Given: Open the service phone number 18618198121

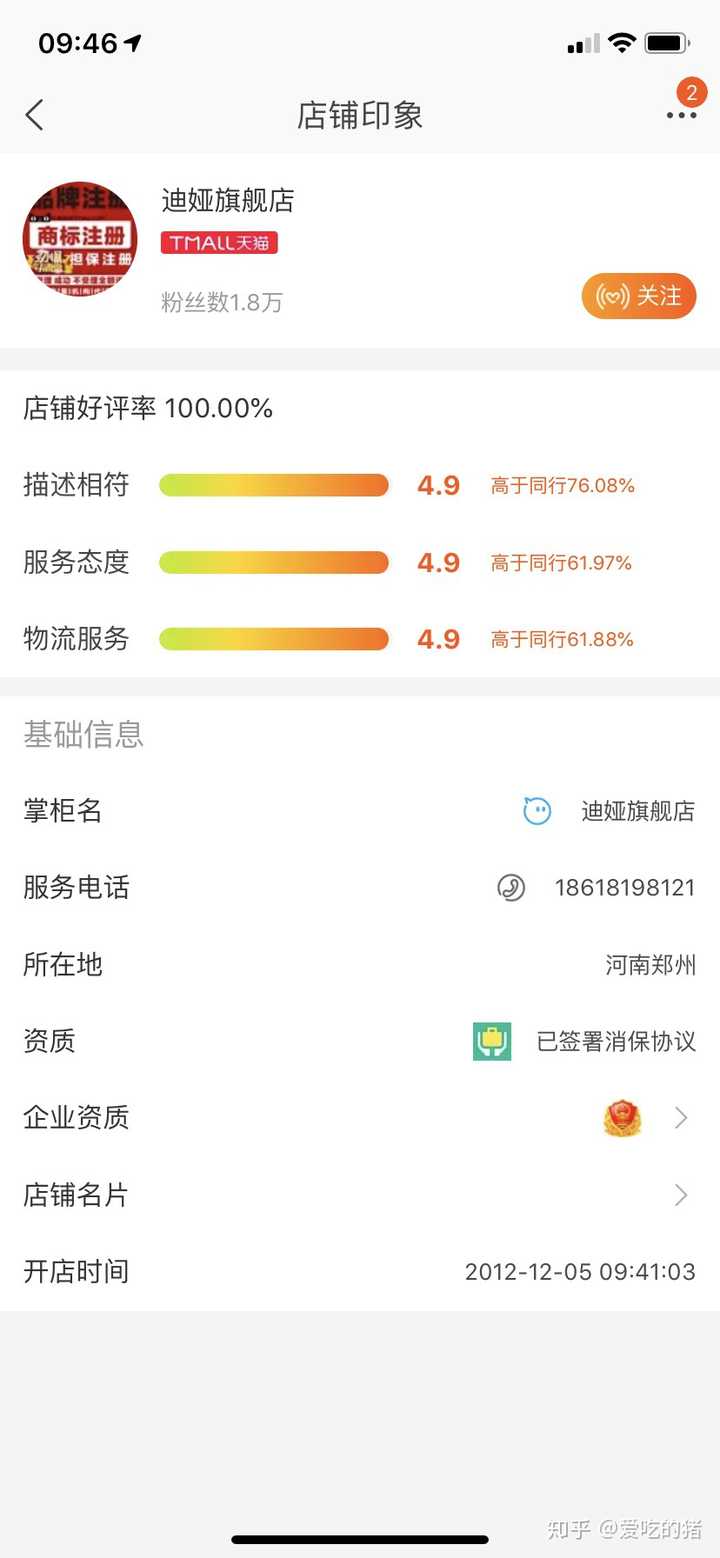Looking at the screenshot, I should [x=624, y=888].
